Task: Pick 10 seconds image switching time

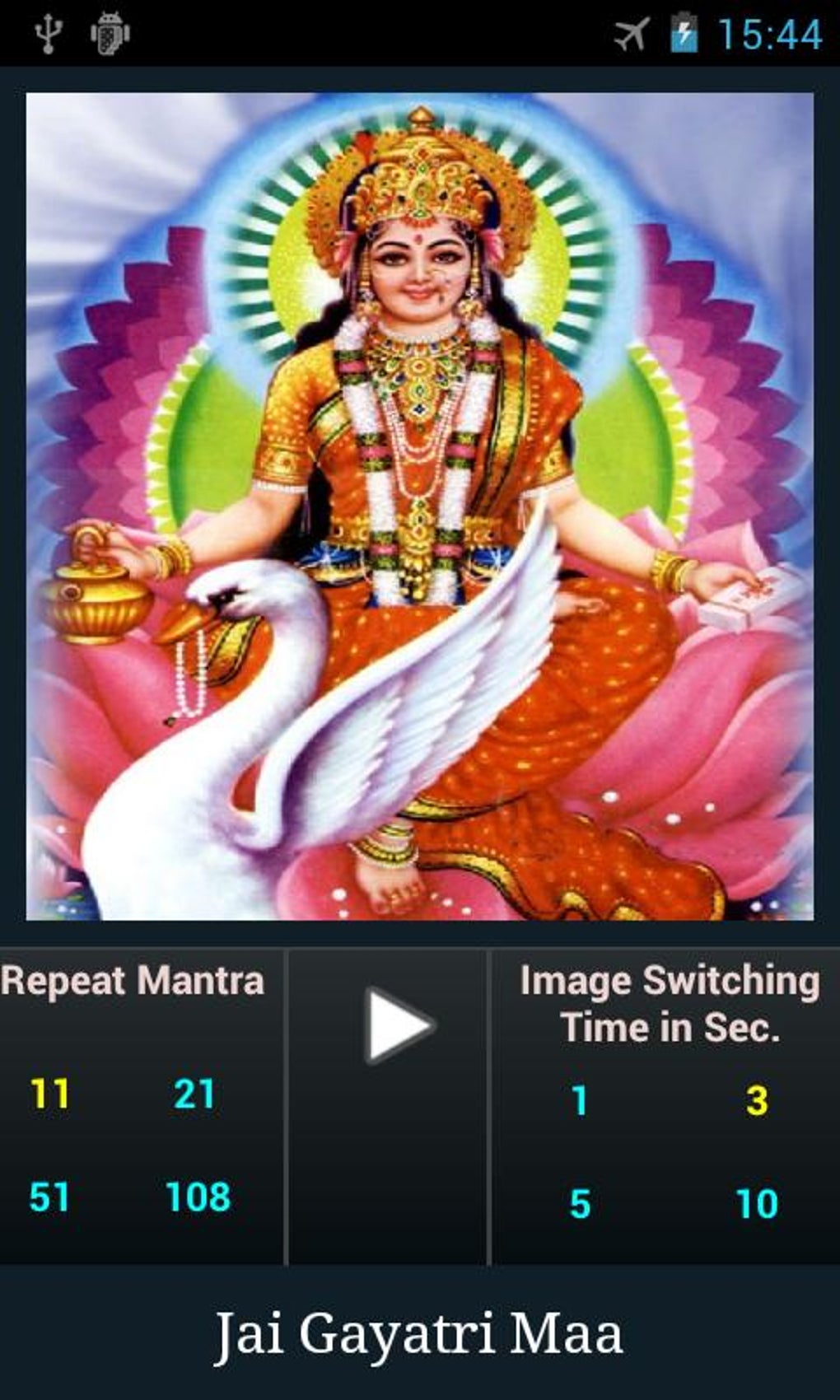Action: click(x=757, y=1204)
